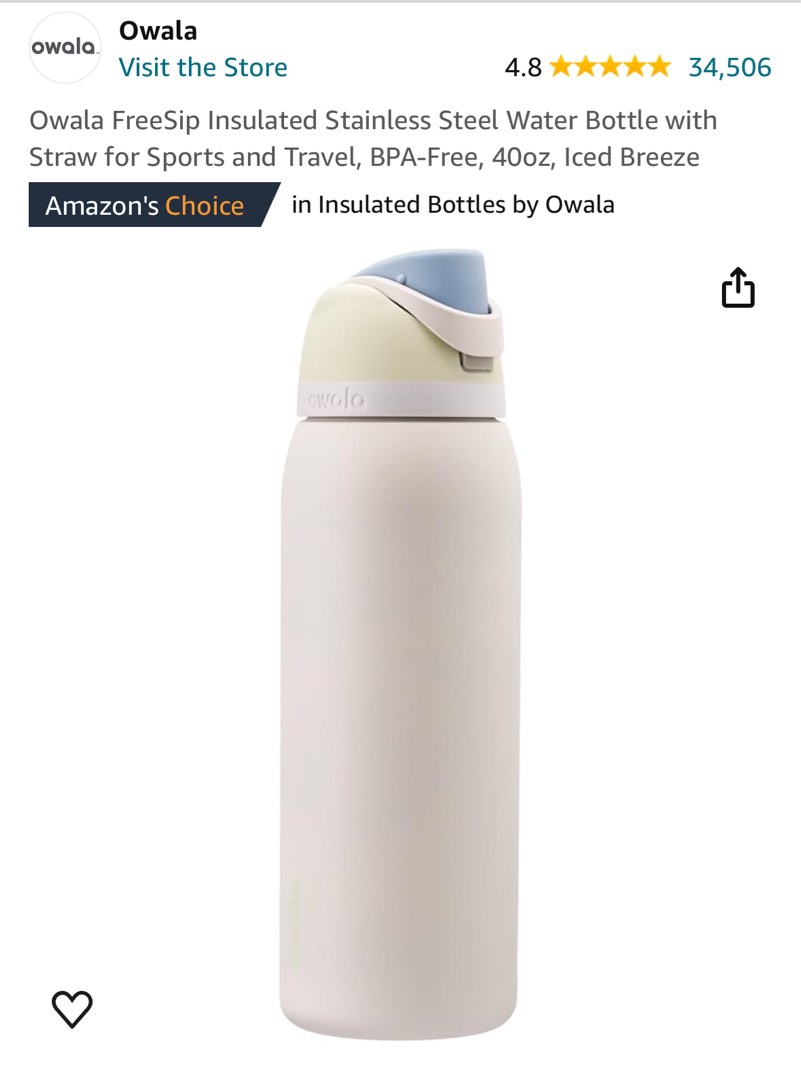Click the fifth star in the rating
The image size is (801, 1080).
coord(657,68)
